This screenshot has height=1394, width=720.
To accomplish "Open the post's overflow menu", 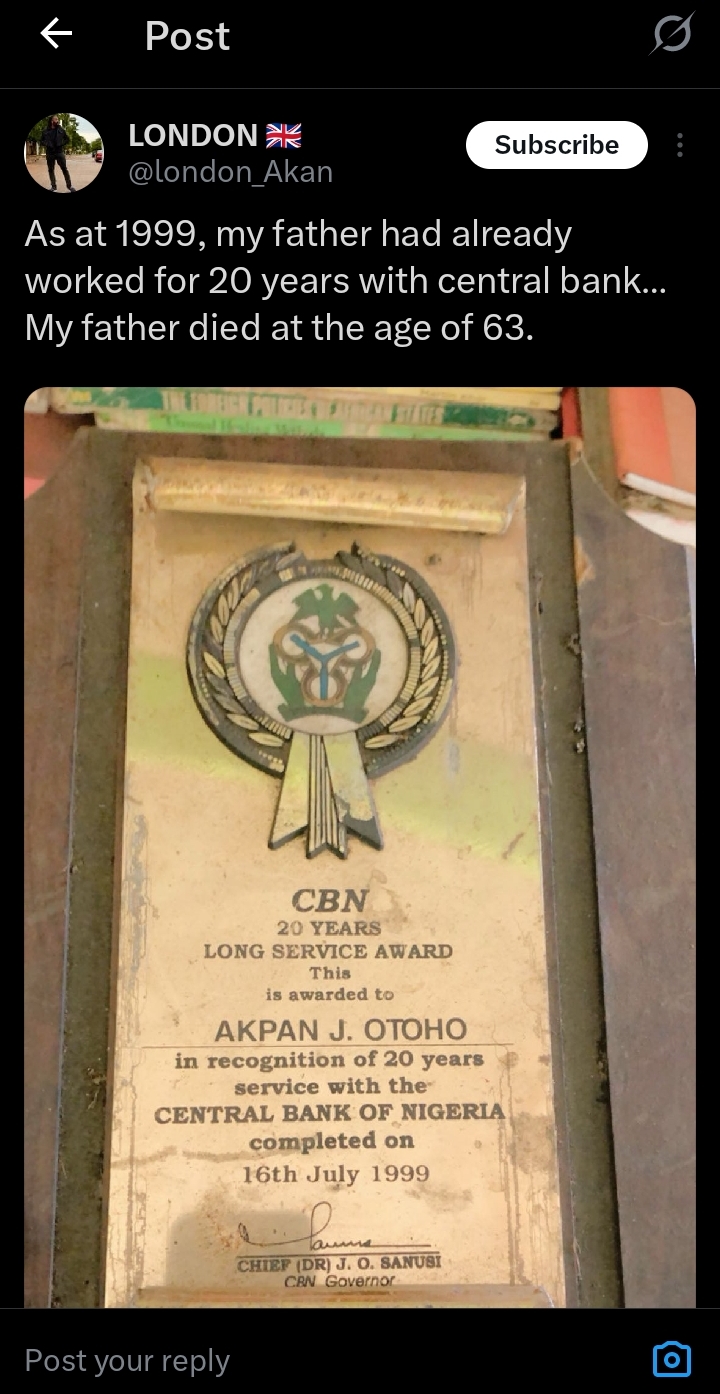I will tap(680, 146).
